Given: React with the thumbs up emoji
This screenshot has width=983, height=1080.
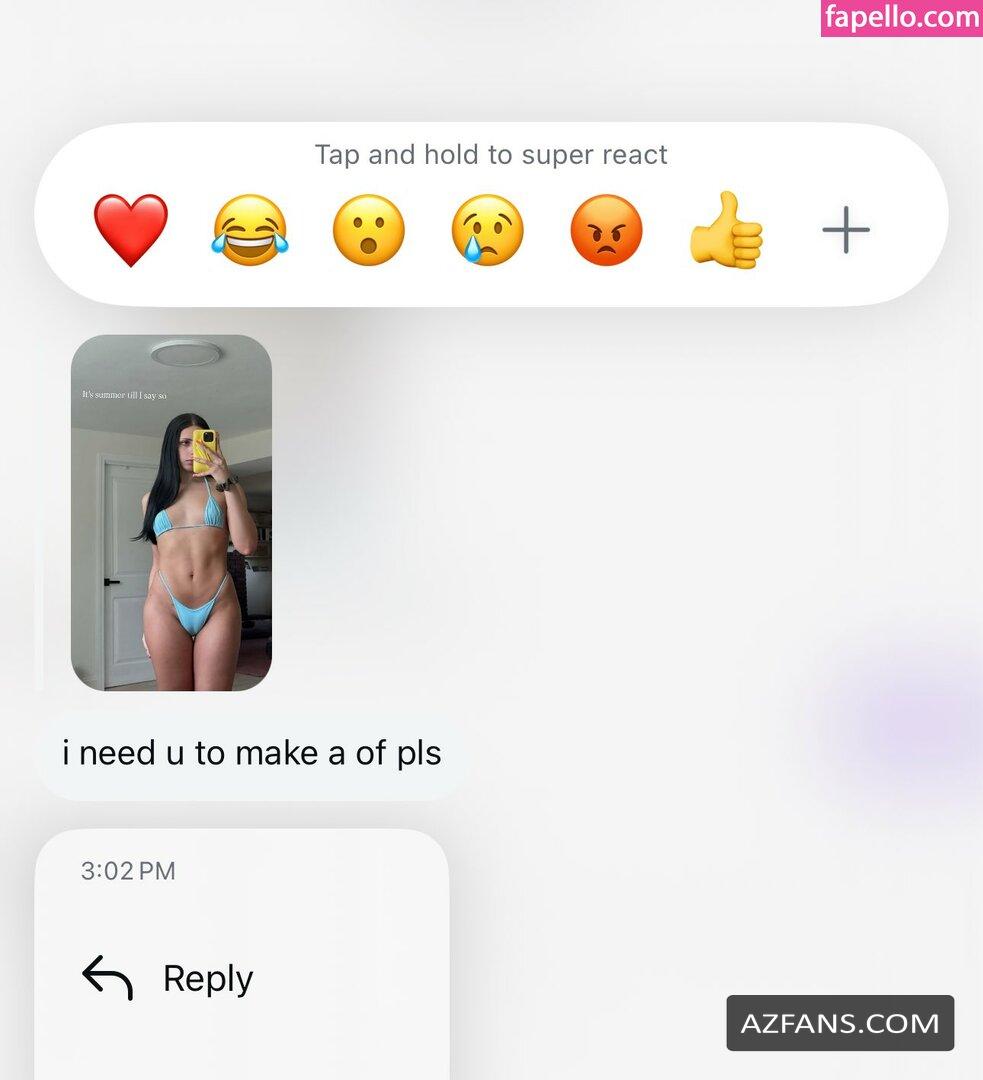Looking at the screenshot, I should click(726, 230).
